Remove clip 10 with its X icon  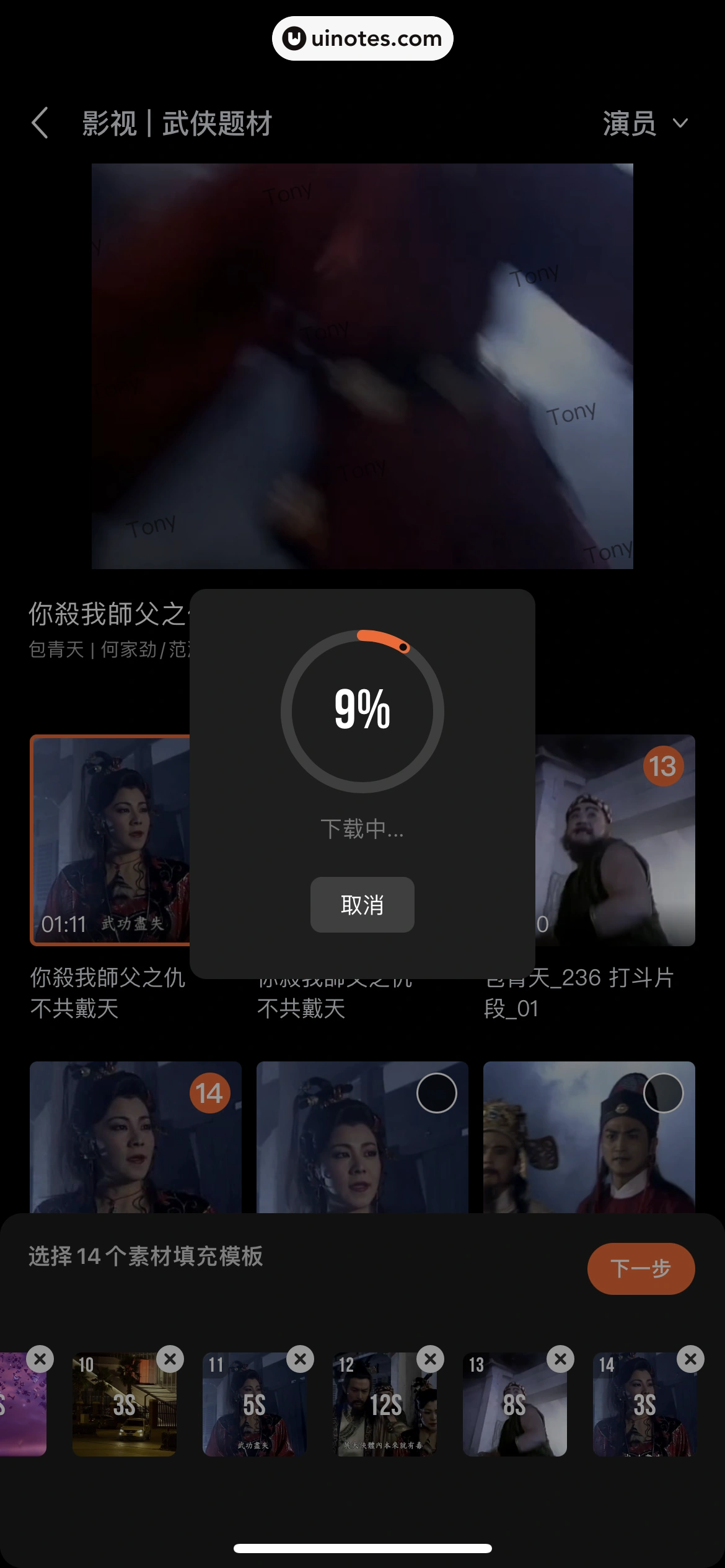(x=171, y=1360)
